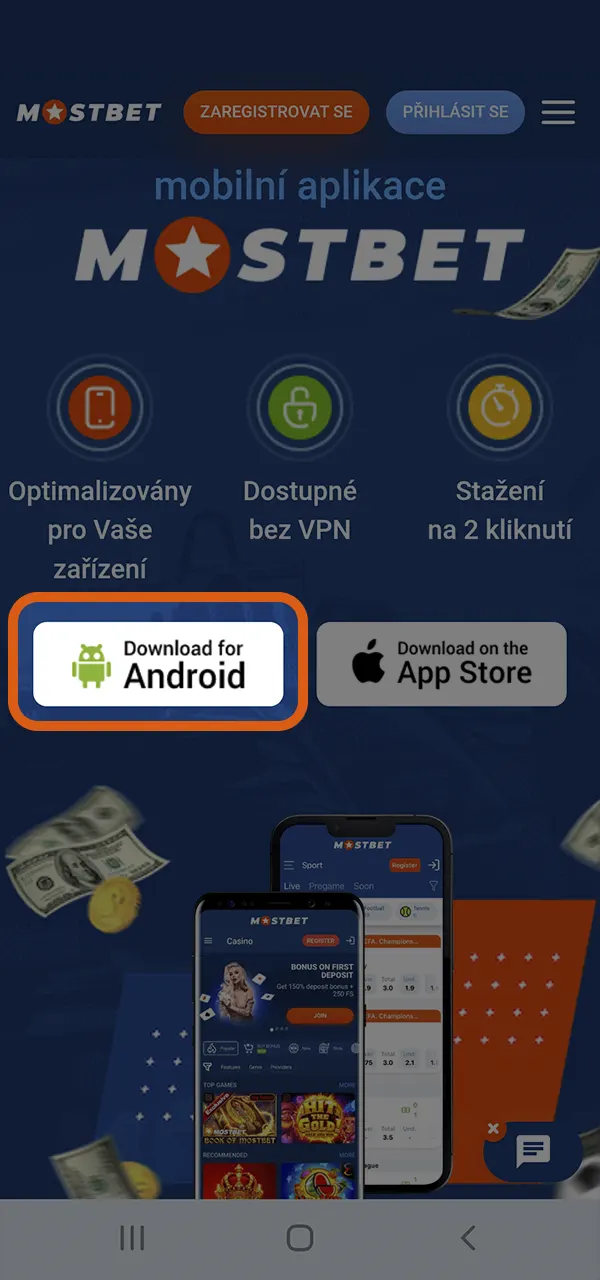Open the PŘIHLÁSIT SE login button
Image resolution: width=600 pixels, height=1280 pixels.
coord(455,112)
